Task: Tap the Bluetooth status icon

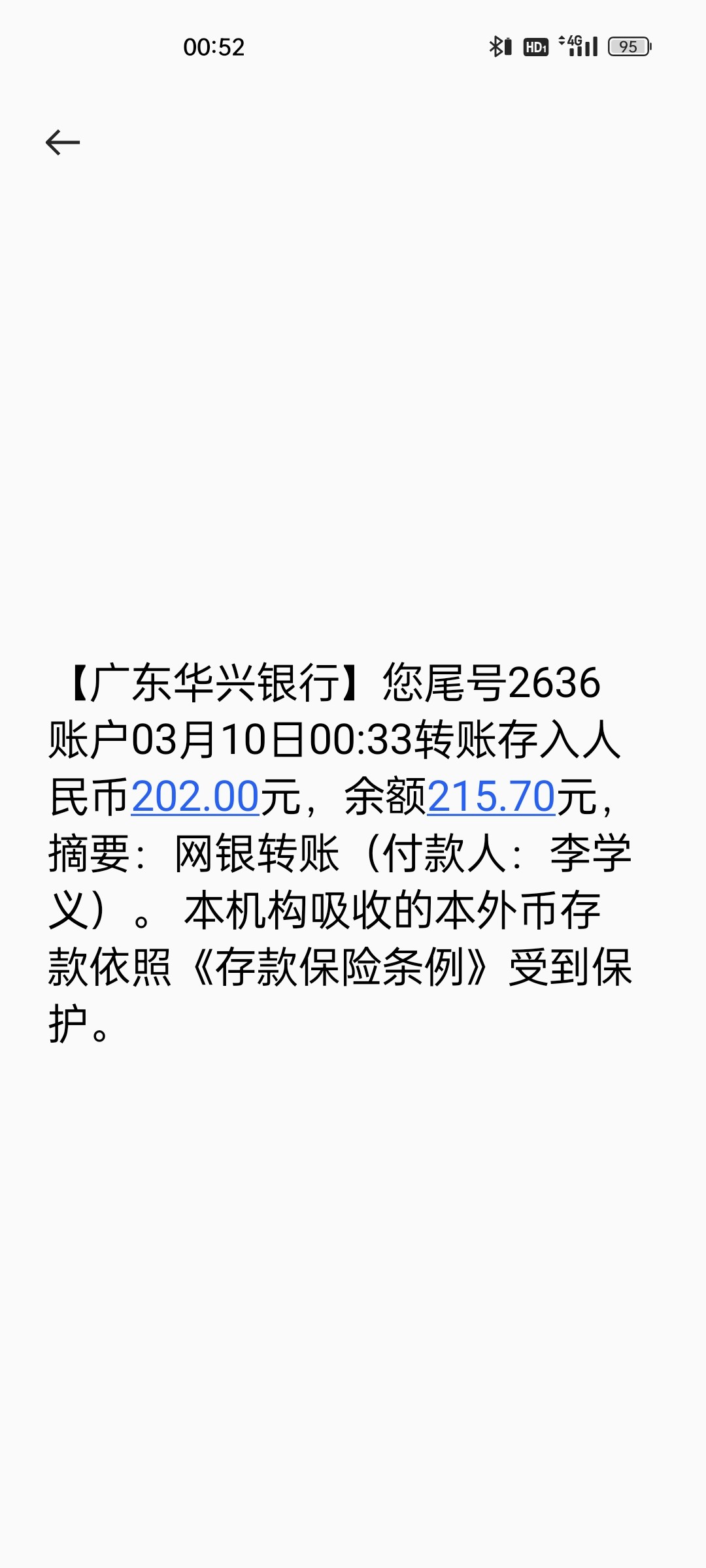Action: [x=497, y=46]
